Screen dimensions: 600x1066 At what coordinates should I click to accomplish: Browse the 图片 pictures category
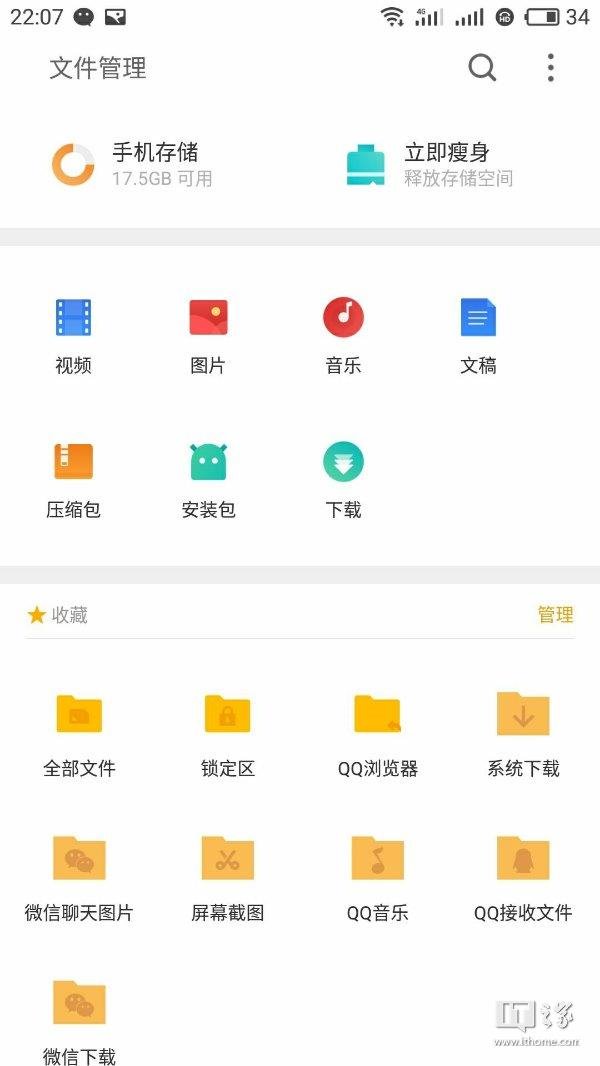pos(208,336)
